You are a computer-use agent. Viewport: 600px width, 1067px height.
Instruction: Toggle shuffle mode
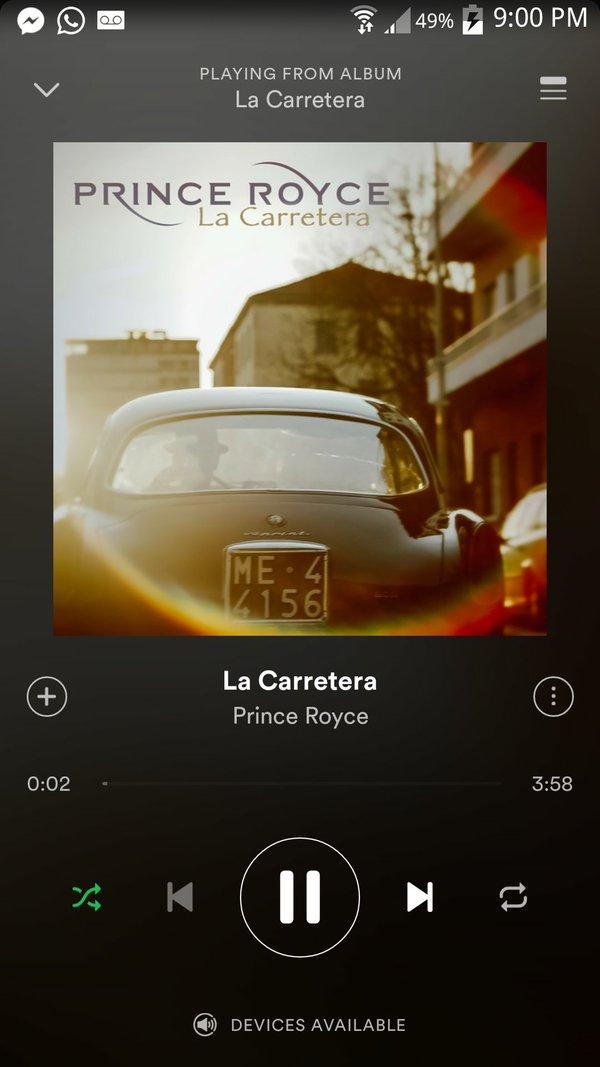[87, 897]
